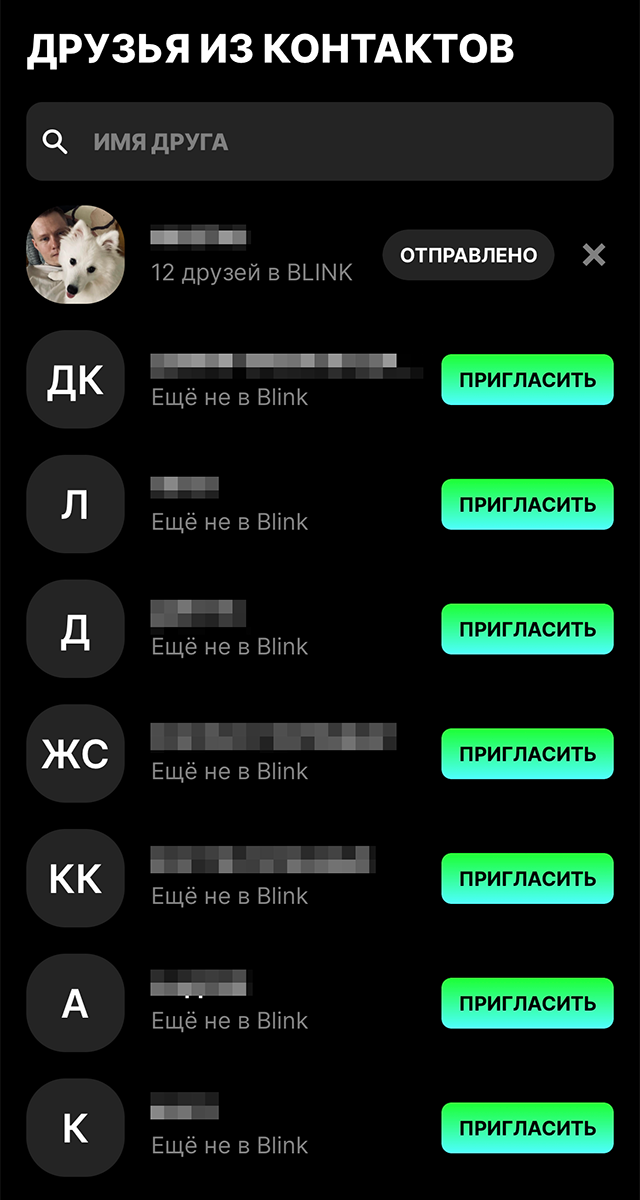Invite the contact with initials ЖС
Screen dimensions: 640x1200
tap(527, 754)
